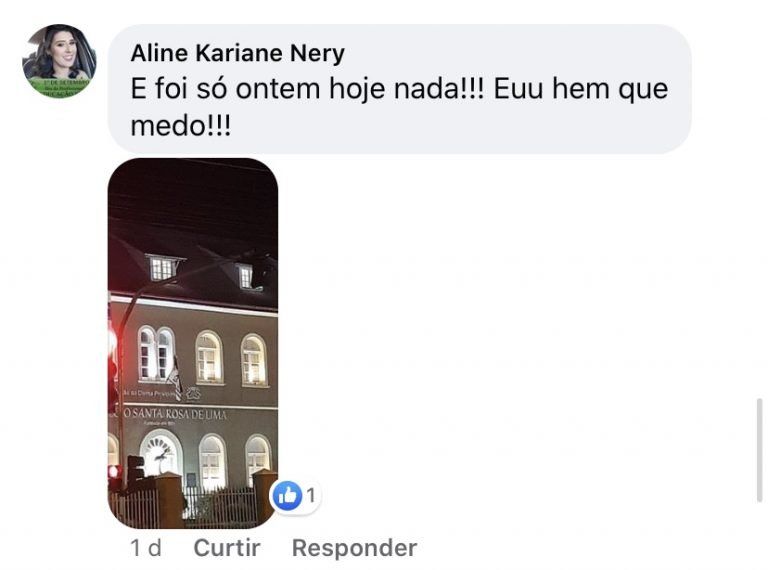Viewport: 768px width, 570px height.
Task: Open Aline Kariane Nery's profile picture
Action: pyautogui.click(x=59, y=60)
